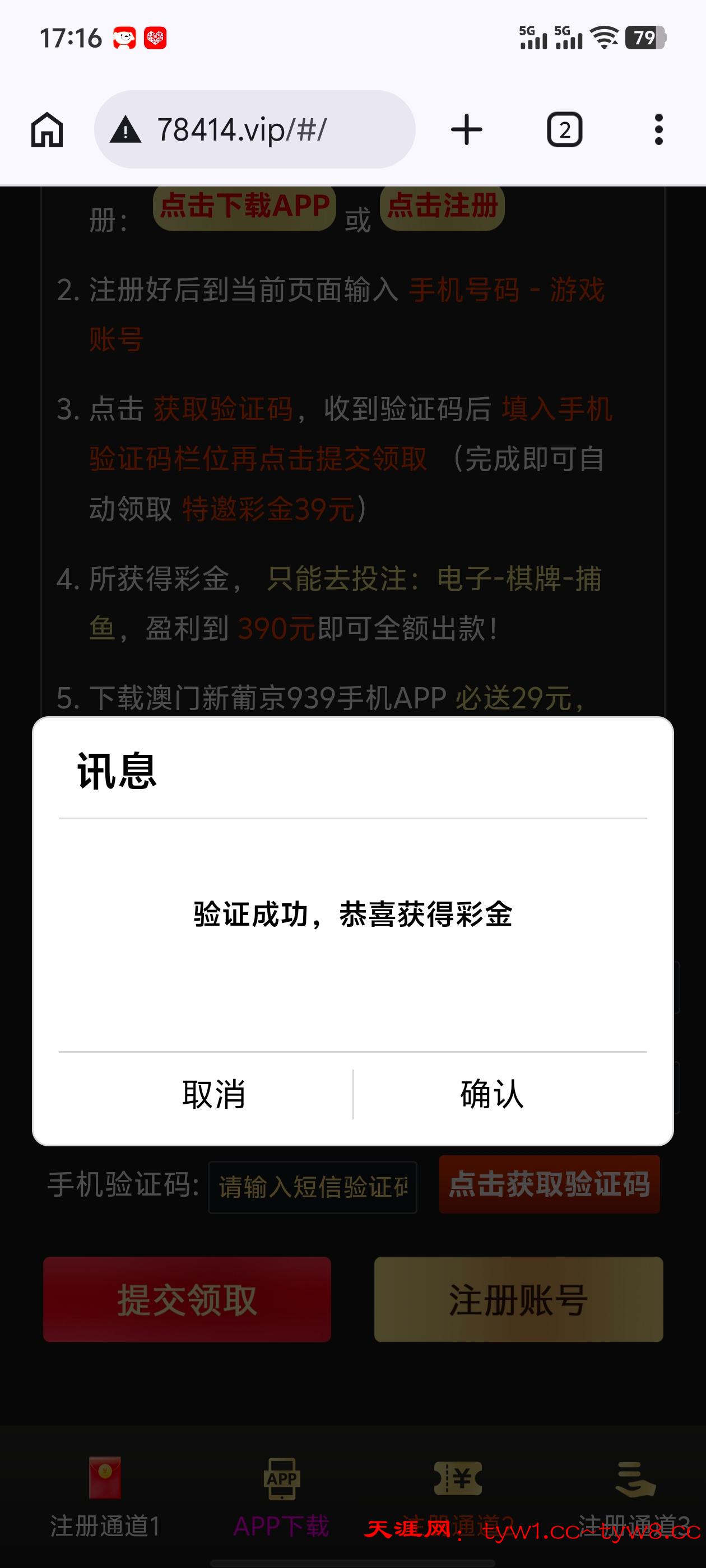Tap the verification code input field
Image resolution: width=706 pixels, height=1568 pixels.
[x=313, y=1186]
